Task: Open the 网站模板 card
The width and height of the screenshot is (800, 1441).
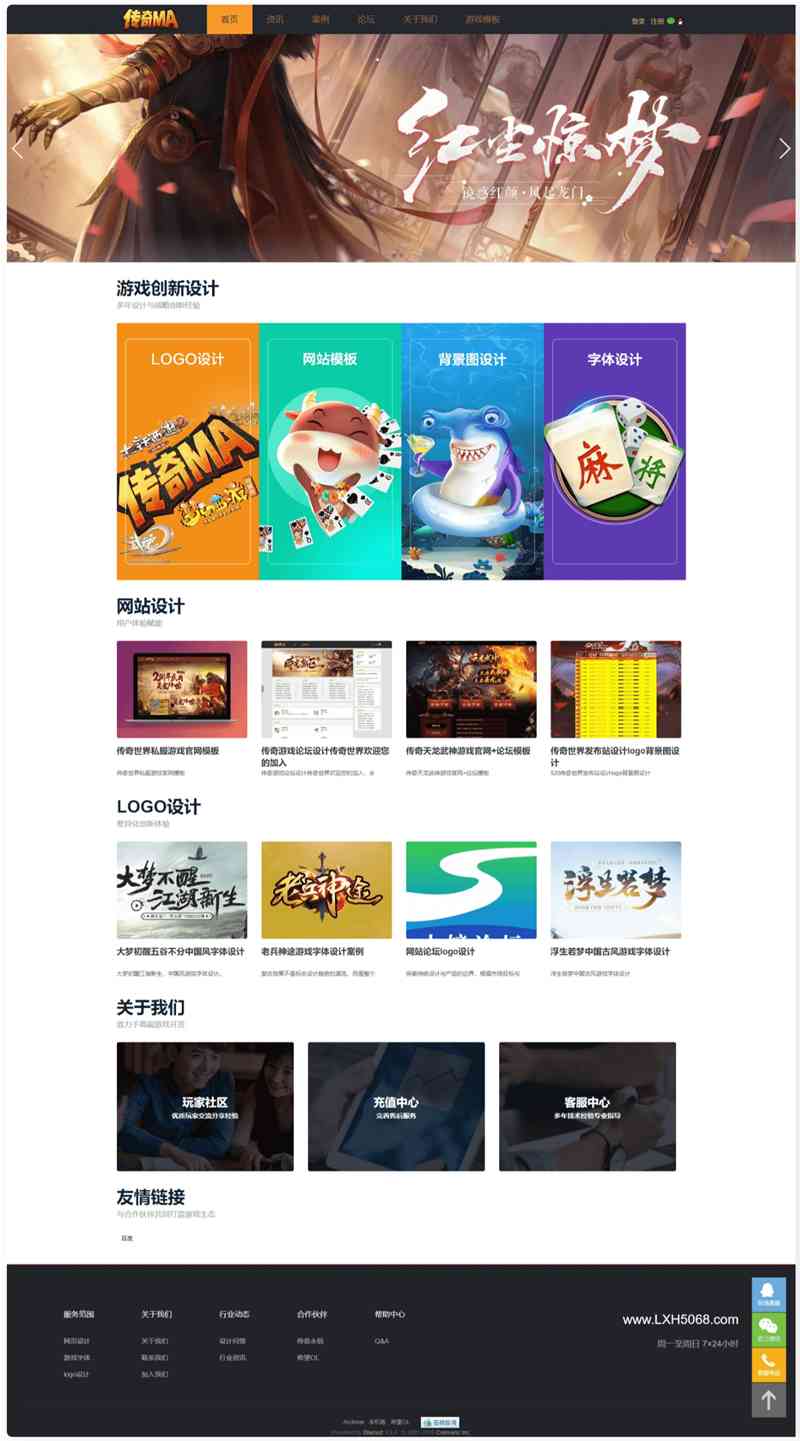Action: pos(330,451)
